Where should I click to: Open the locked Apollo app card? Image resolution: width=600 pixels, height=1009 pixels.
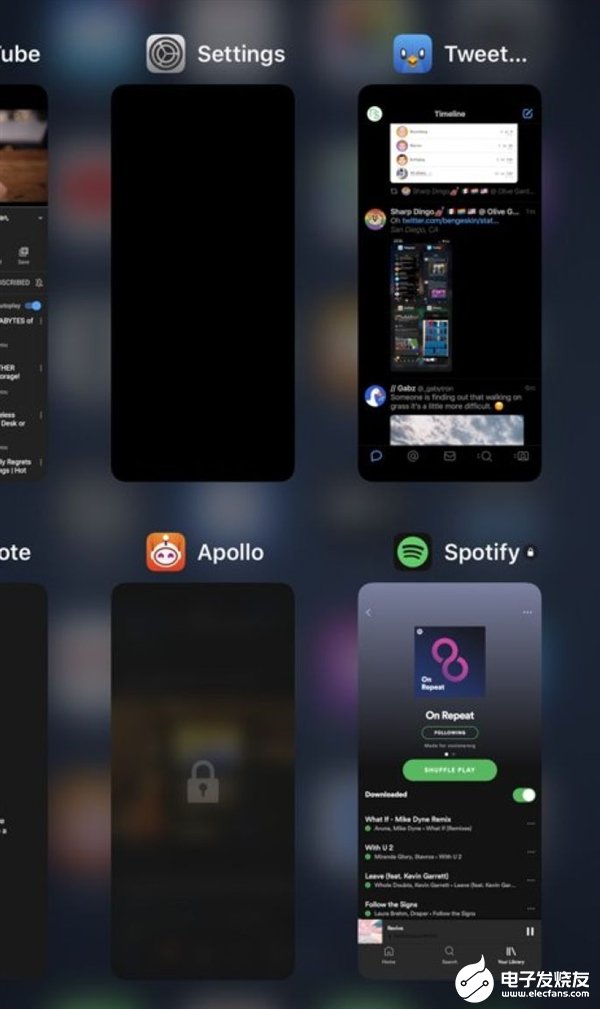[x=202, y=780]
